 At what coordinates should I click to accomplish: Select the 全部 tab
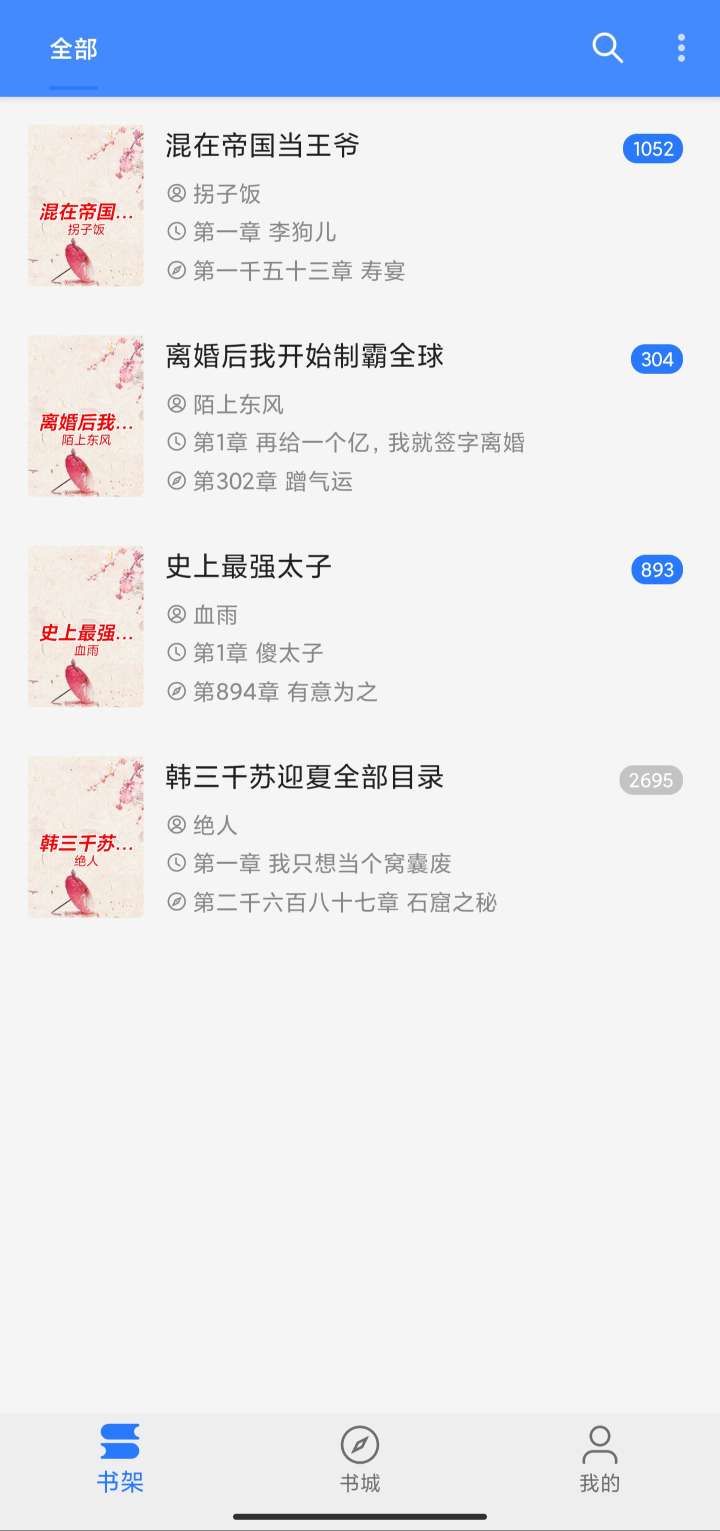74,49
